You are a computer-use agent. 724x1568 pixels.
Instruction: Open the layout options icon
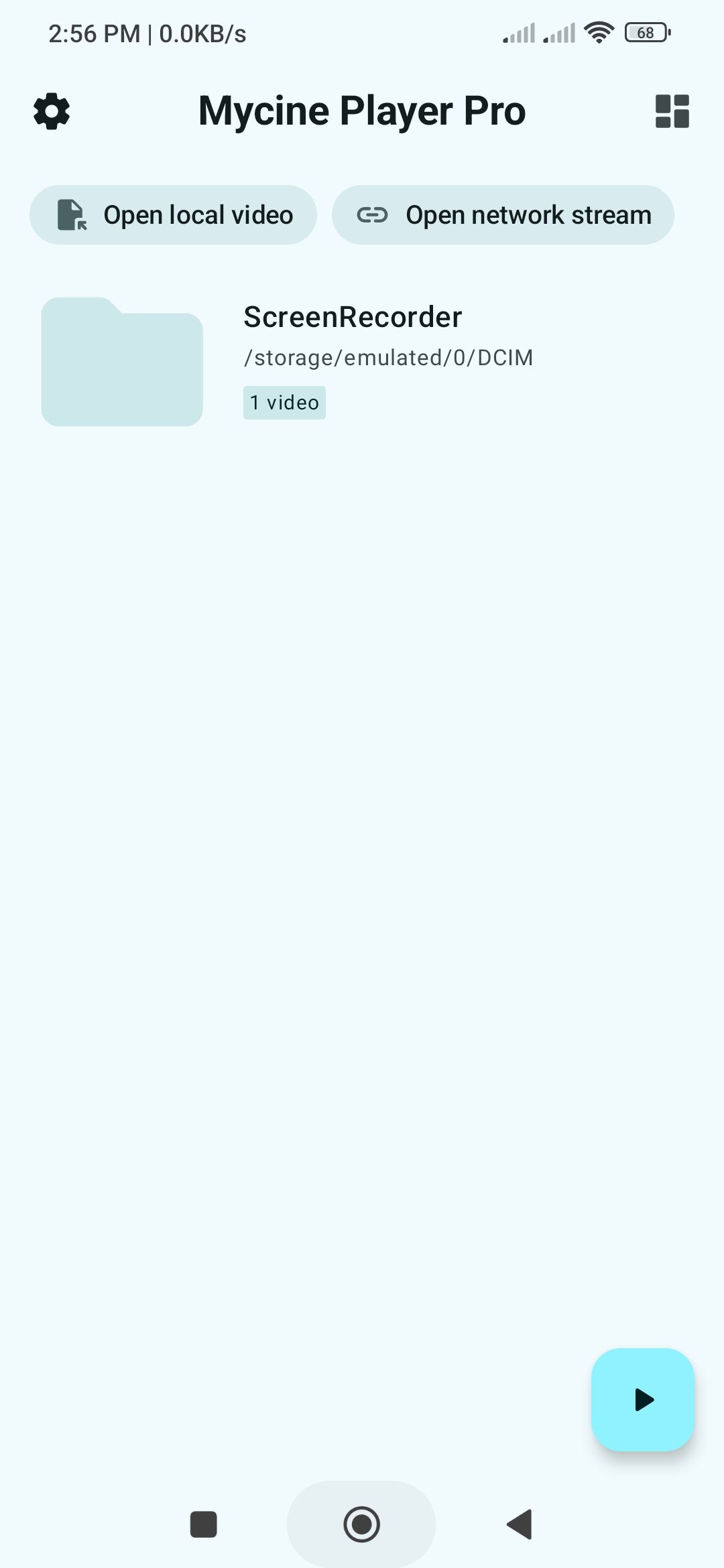point(672,111)
